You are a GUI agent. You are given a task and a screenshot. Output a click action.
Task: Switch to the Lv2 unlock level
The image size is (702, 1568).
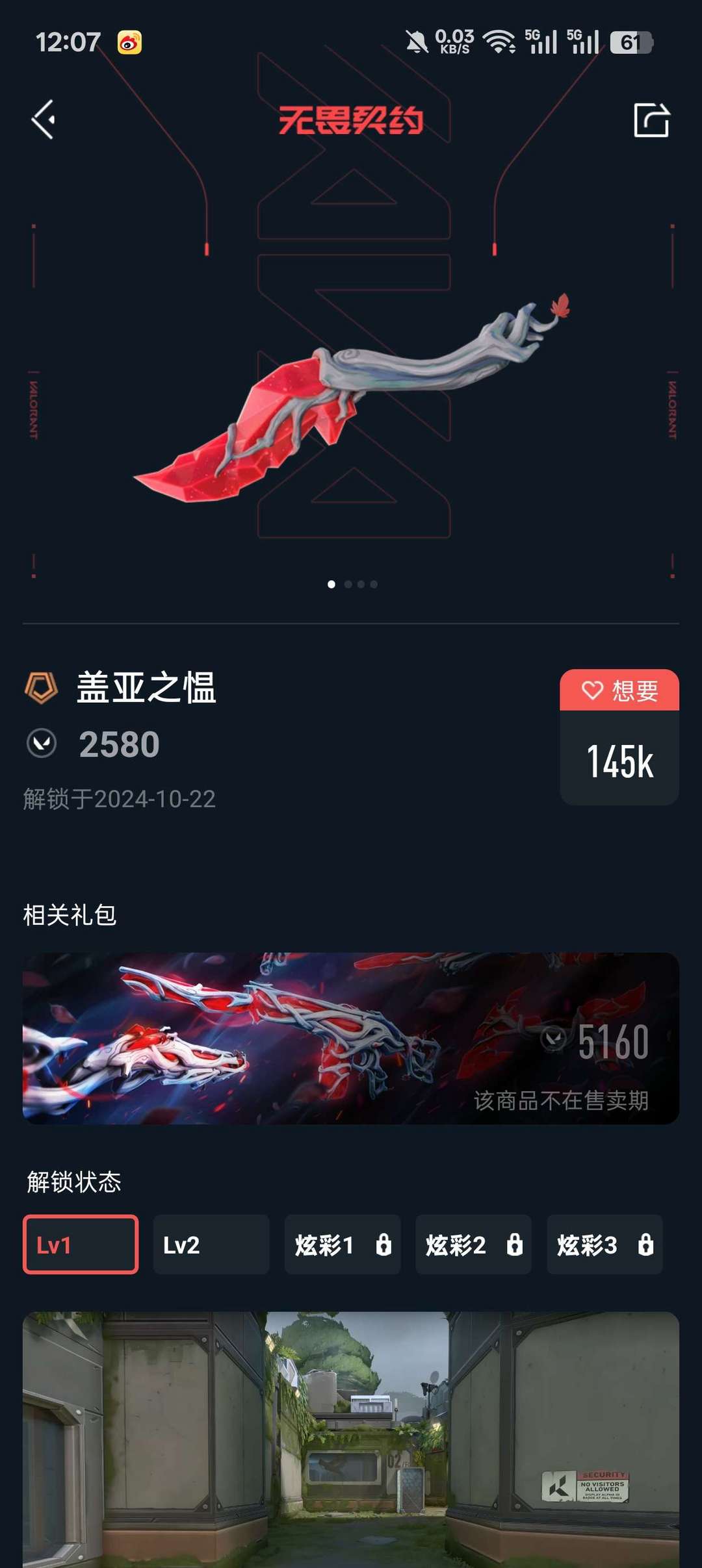211,1245
